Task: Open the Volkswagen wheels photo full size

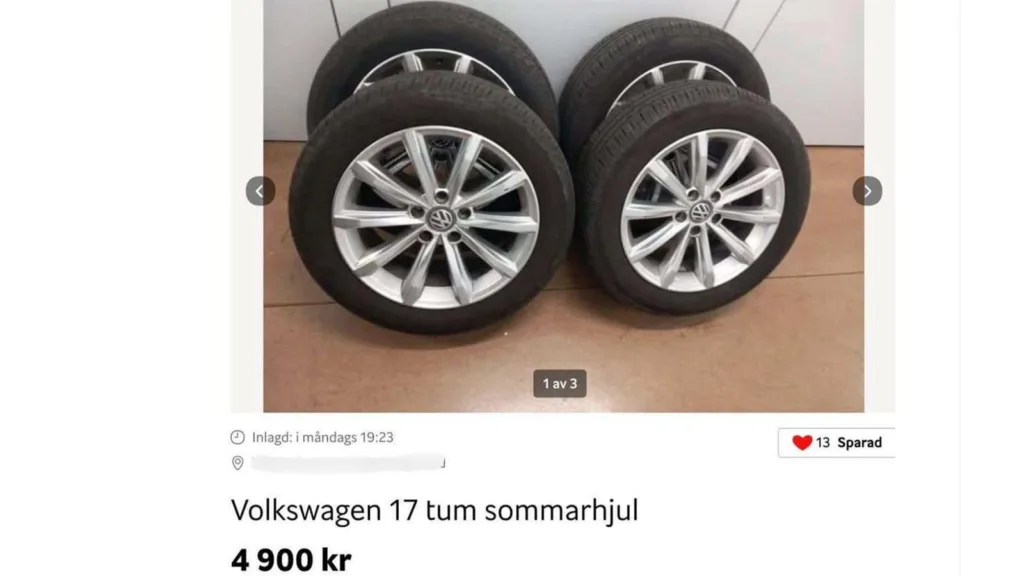Action: click(563, 220)
